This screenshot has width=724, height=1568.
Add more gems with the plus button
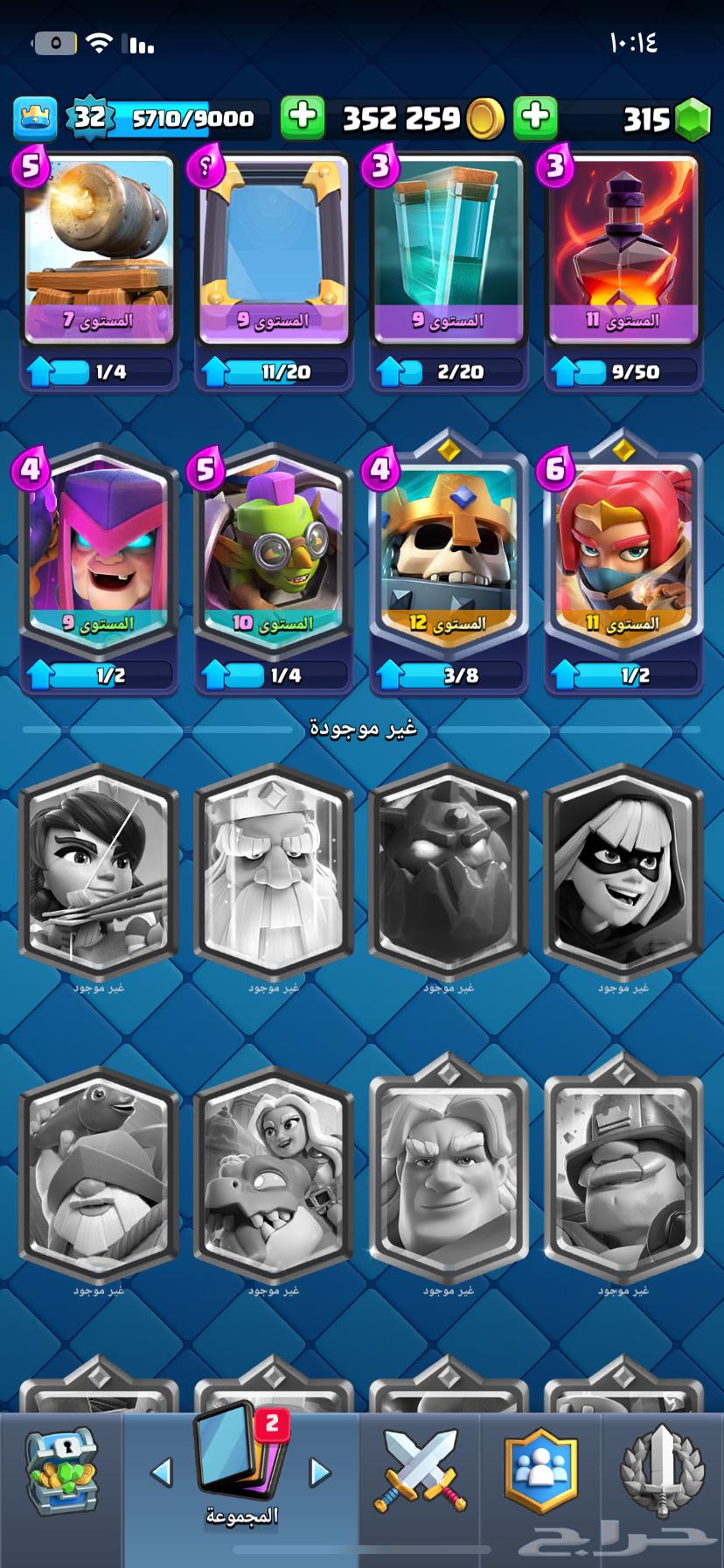(x=535, y=117)
